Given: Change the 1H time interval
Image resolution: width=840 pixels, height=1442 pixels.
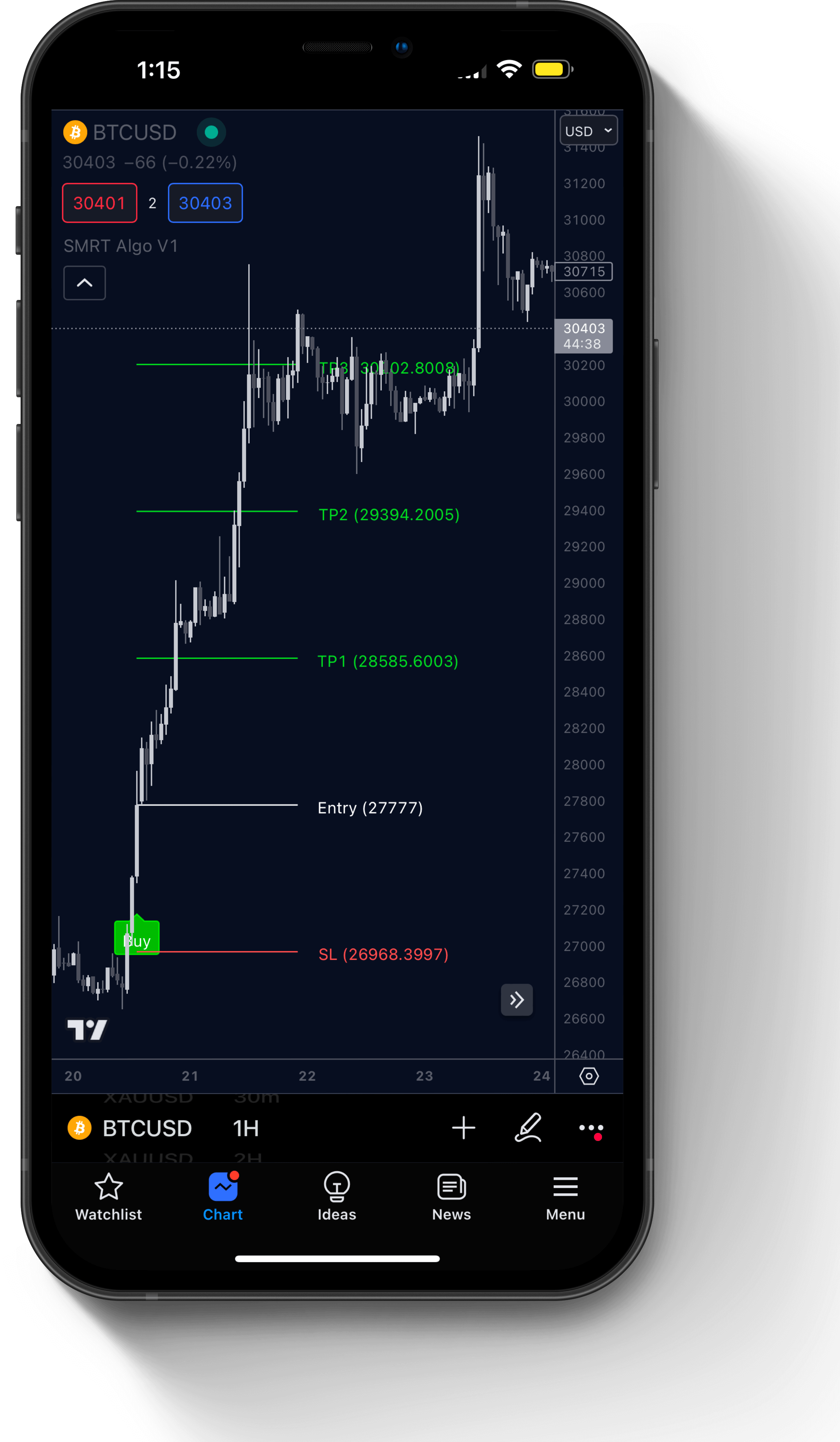Looking at the screenshot, I should tap(246, 1129).
